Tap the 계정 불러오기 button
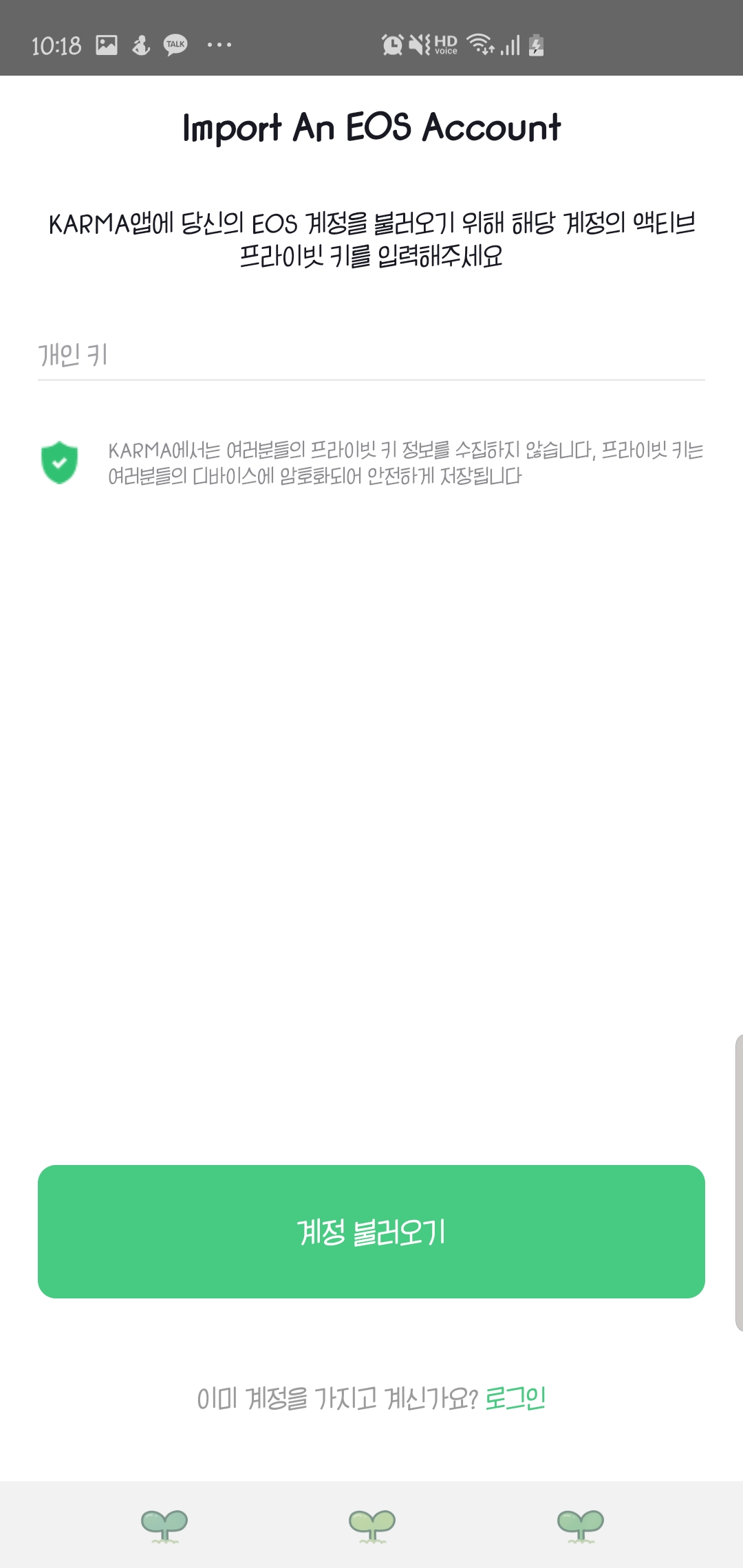This screenshot has height=1568, width=743. click(x=371, y=1232)
